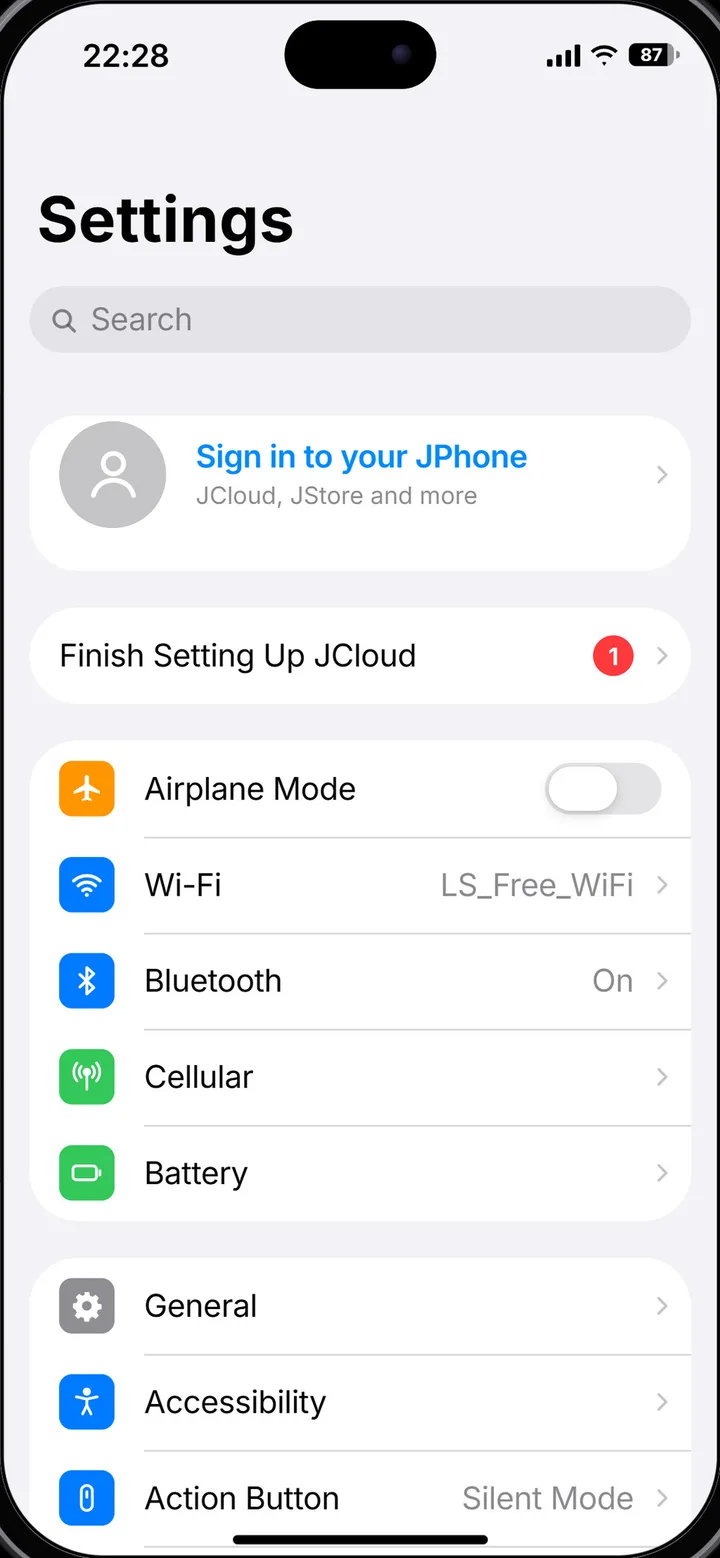Open Action Button settings
The image size is (720, 1558).
[360, 1498]
